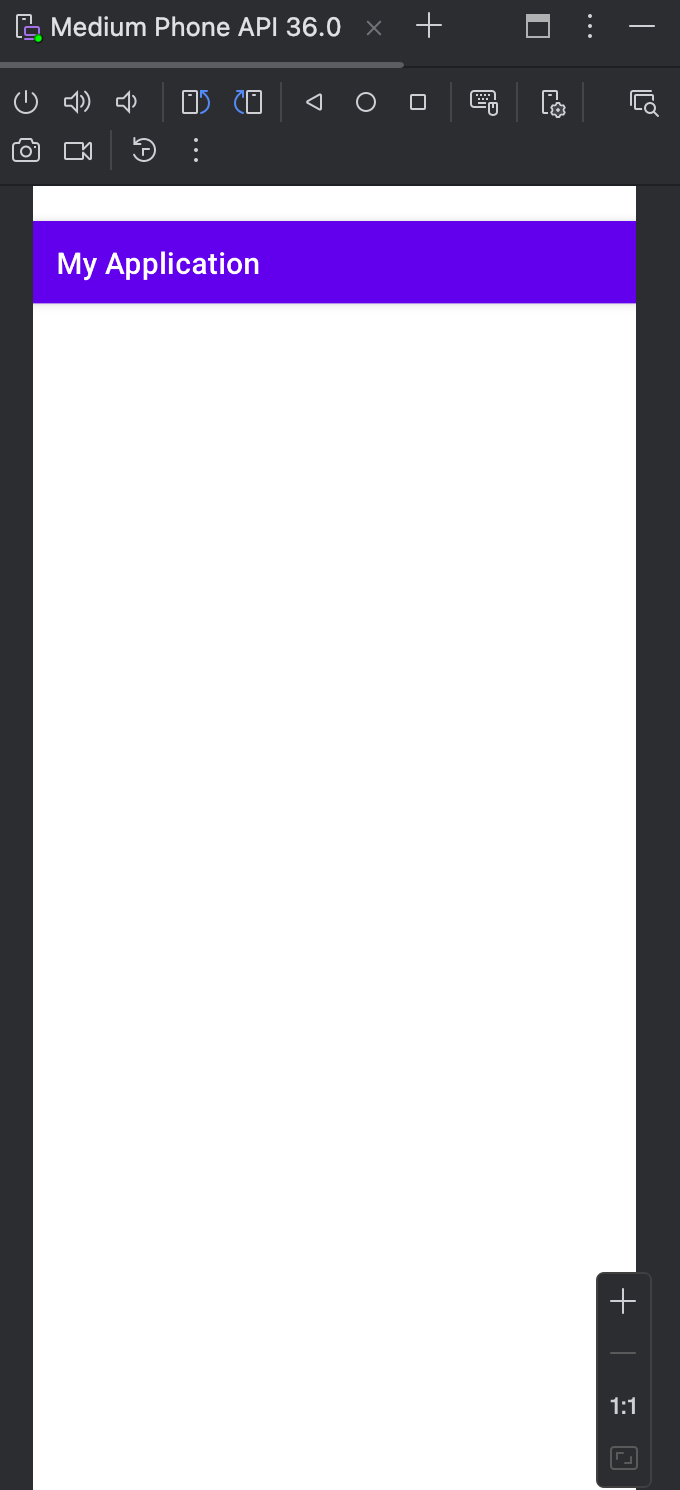This screenshot has height=1490, width=680.
Task: Close the Medium Phone API 36.0 tab
Action: [x=374, y=29]
